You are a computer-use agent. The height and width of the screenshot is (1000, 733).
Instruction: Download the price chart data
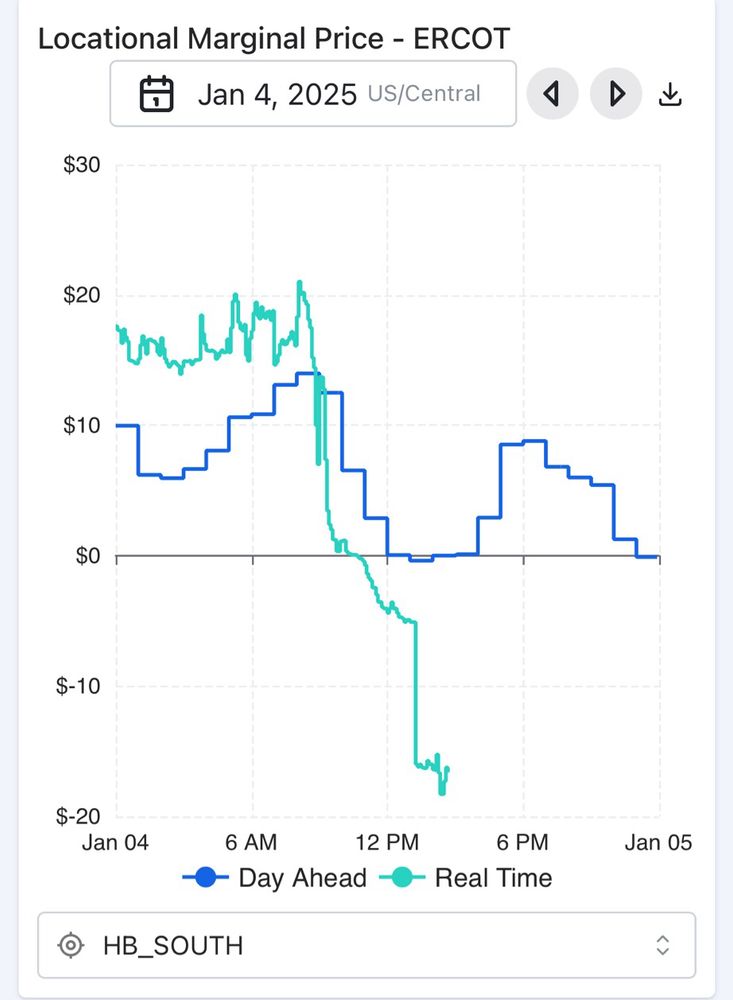[671, 94]
